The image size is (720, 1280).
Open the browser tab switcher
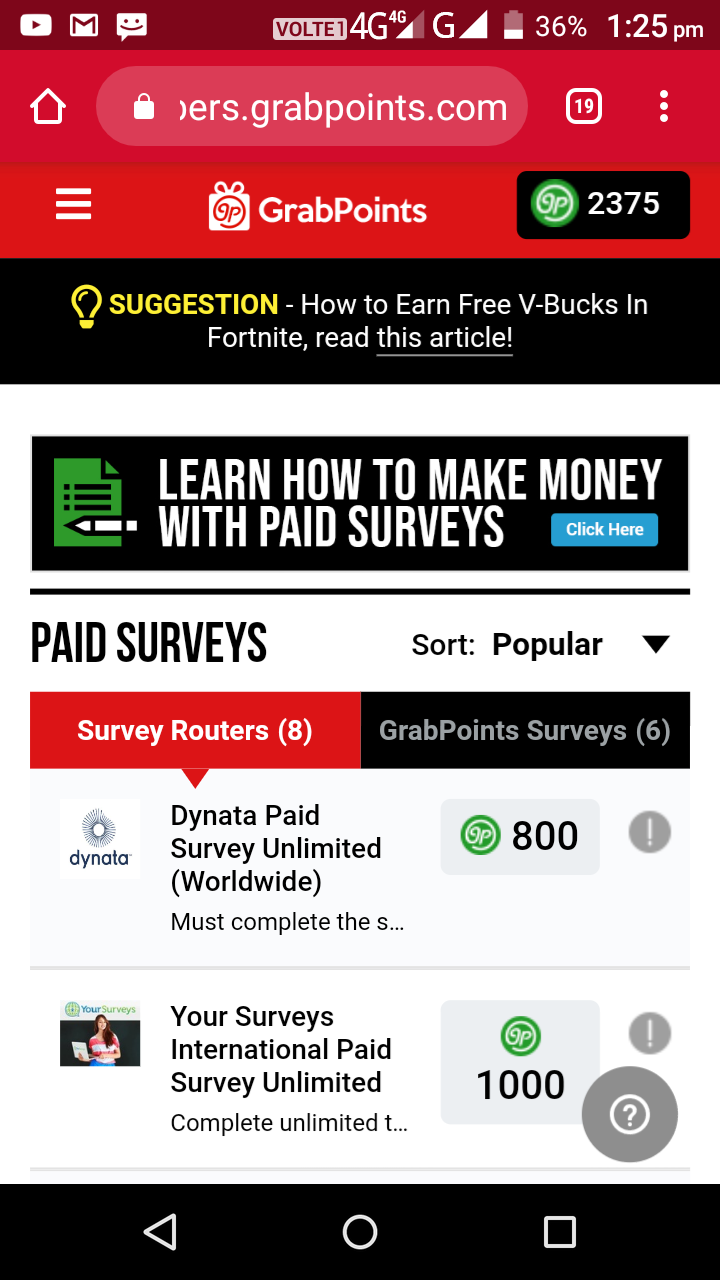coord(584,106)
